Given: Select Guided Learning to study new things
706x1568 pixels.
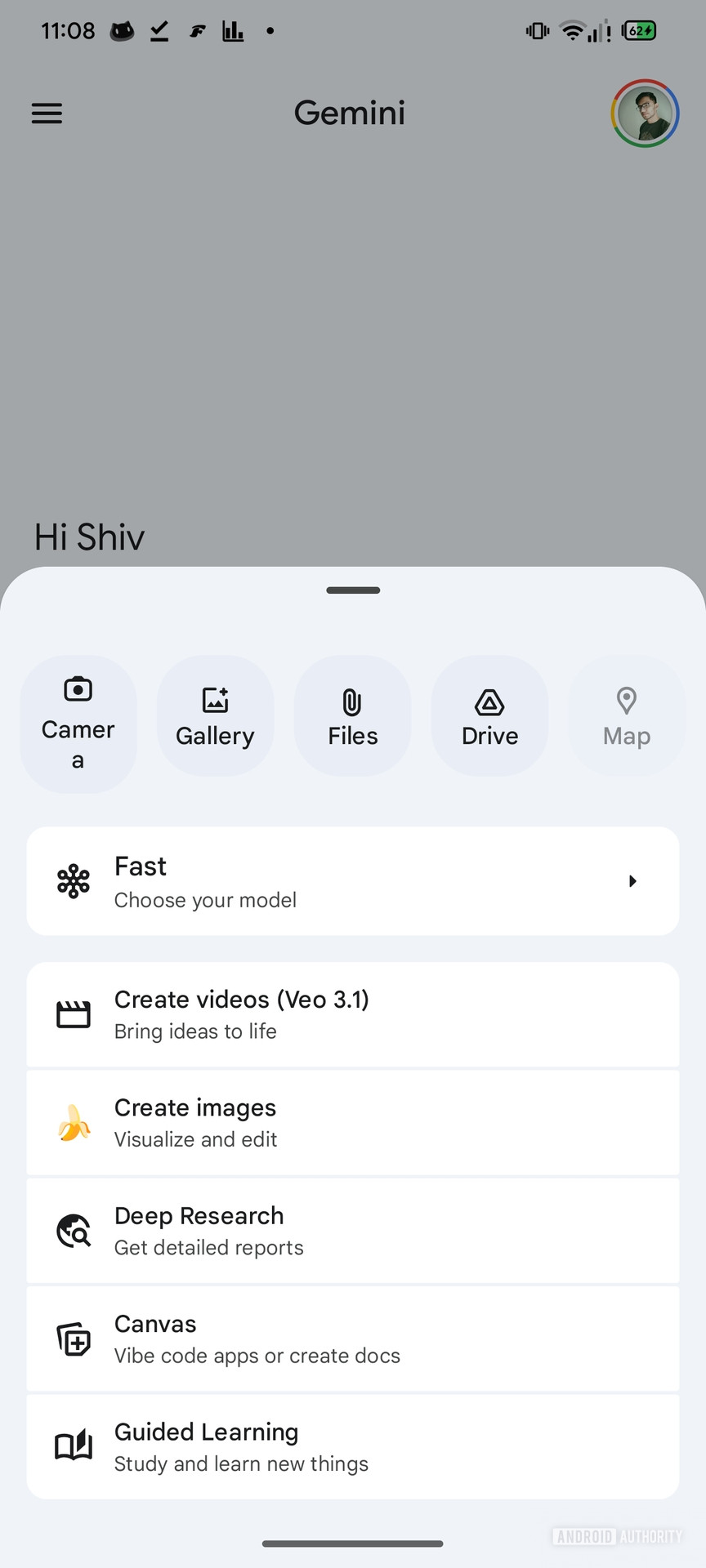Looking at the screenshot, I should [x=241, y=1445].
